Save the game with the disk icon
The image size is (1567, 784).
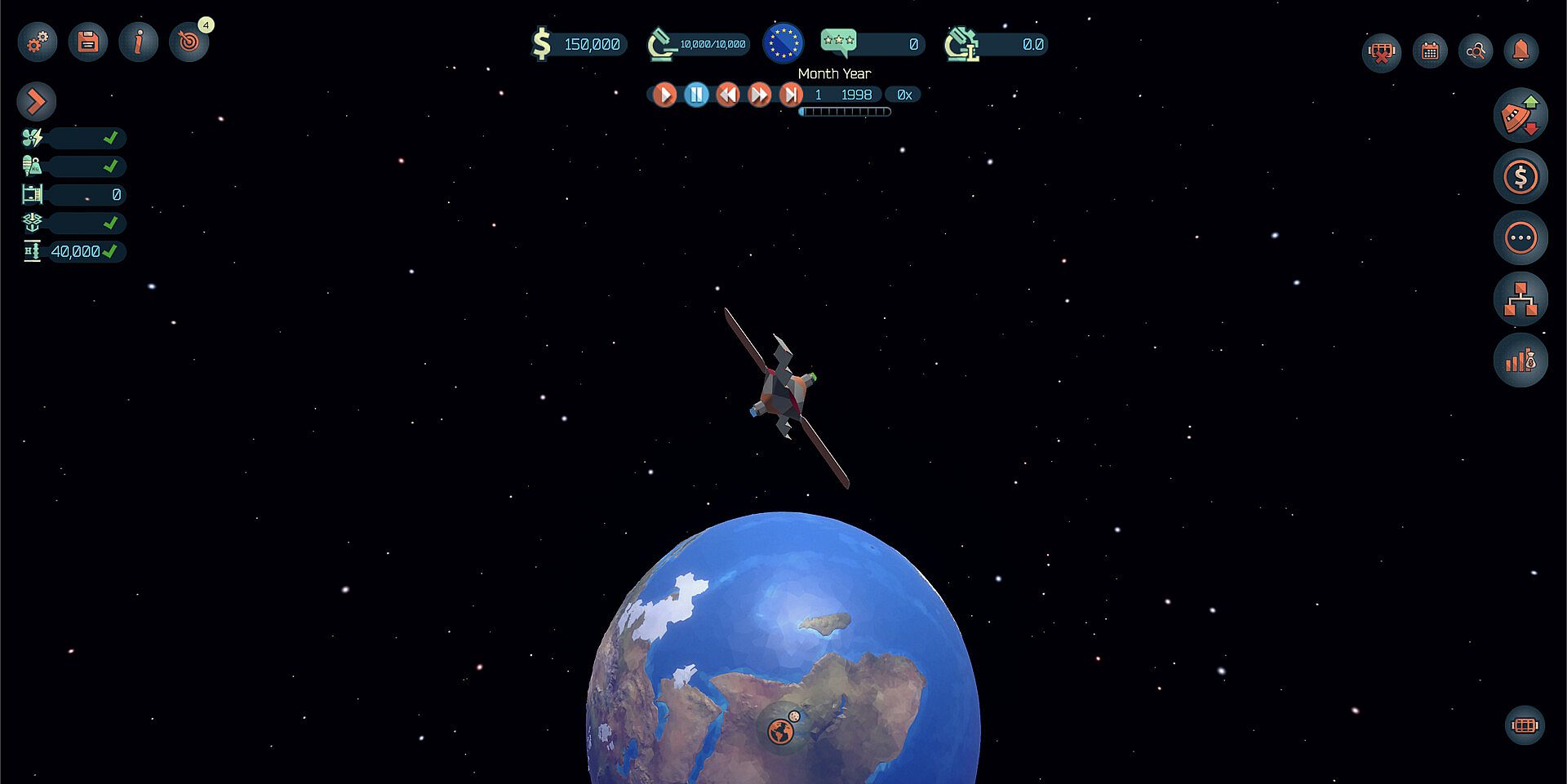tap(88, 42)
